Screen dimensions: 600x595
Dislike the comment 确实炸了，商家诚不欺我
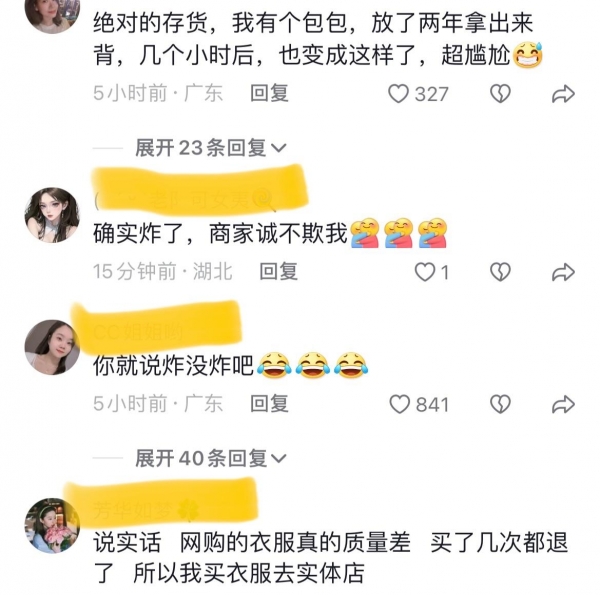(501, 271)
